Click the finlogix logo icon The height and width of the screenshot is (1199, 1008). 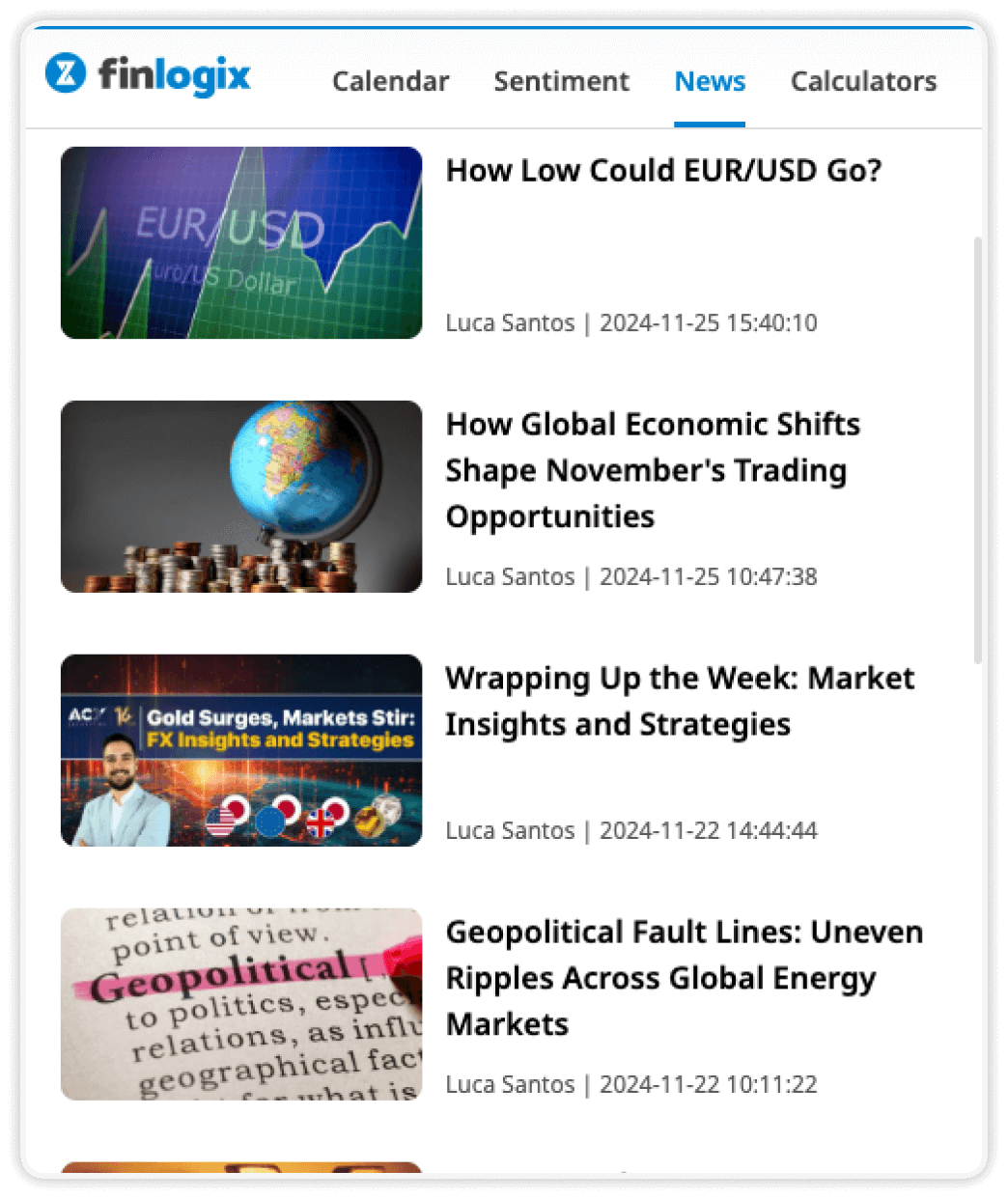[x=64, y=76]
